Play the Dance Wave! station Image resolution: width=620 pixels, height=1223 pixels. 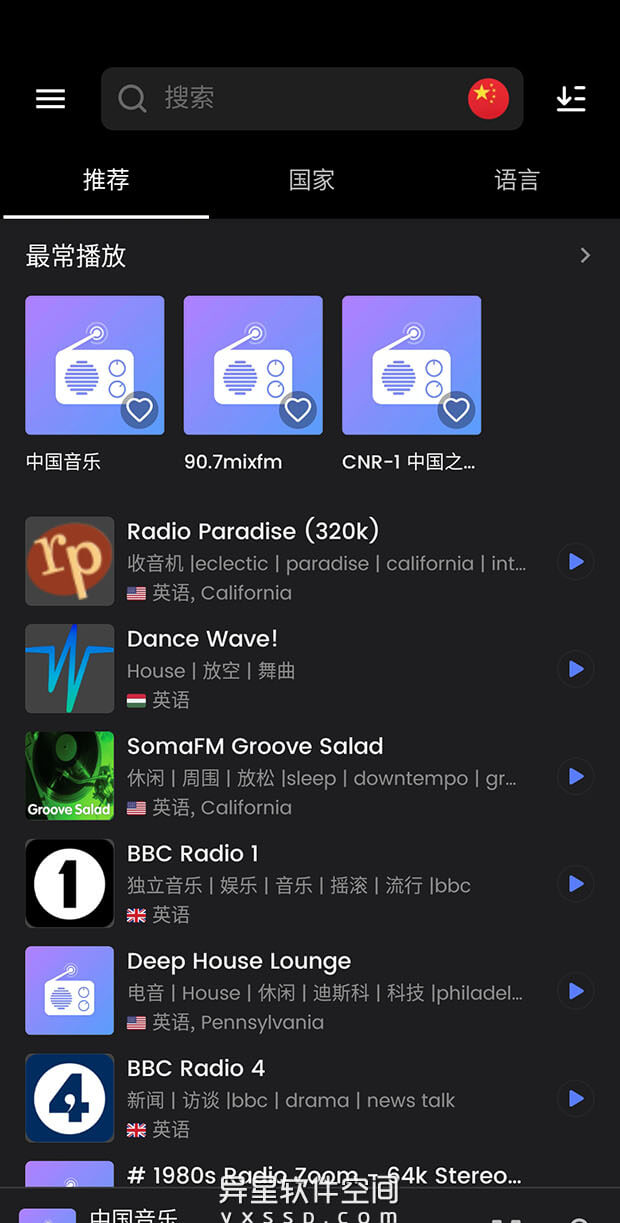tap(575, 669)
